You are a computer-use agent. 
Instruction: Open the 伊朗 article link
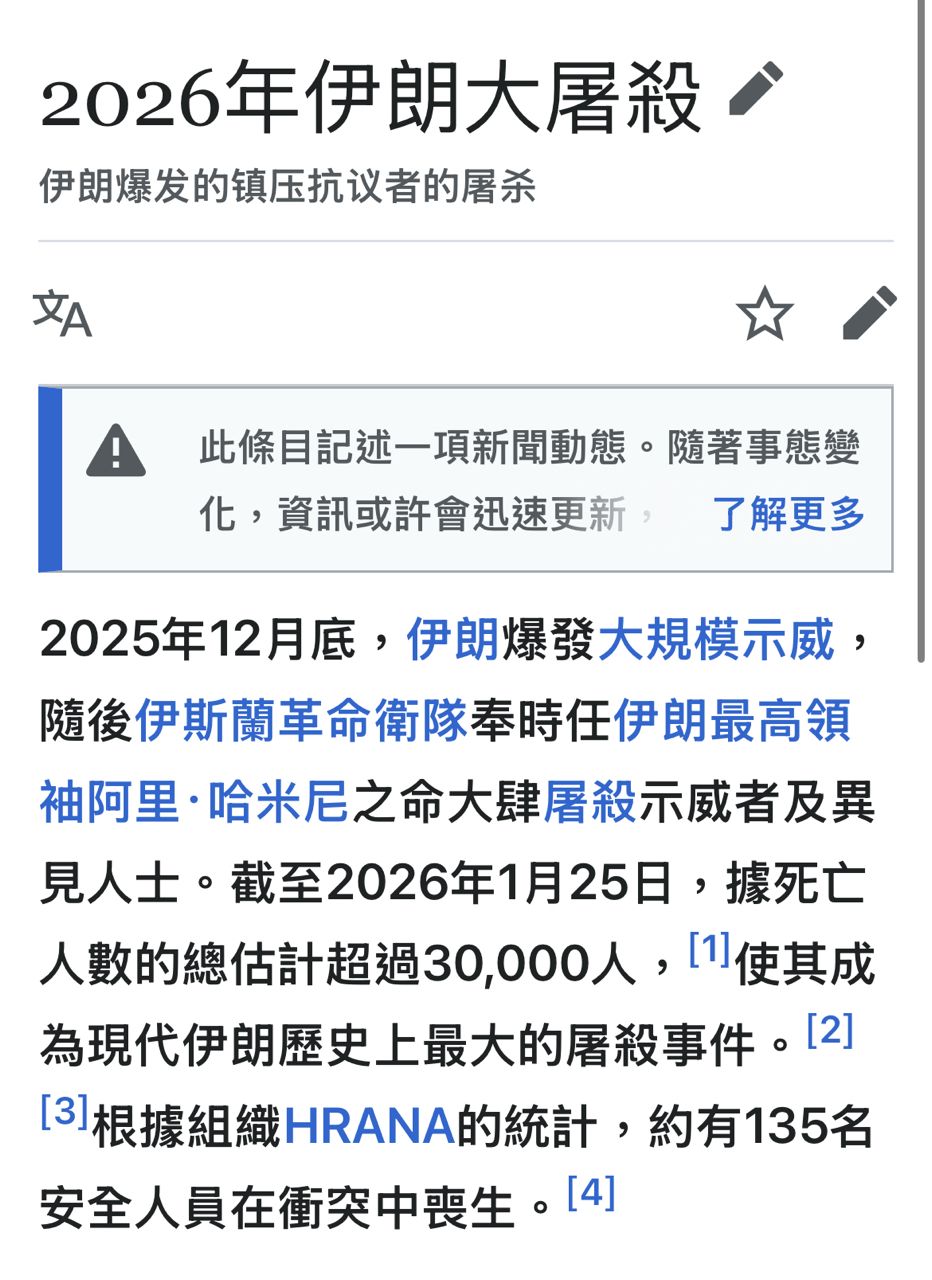[x=452, y=640]
